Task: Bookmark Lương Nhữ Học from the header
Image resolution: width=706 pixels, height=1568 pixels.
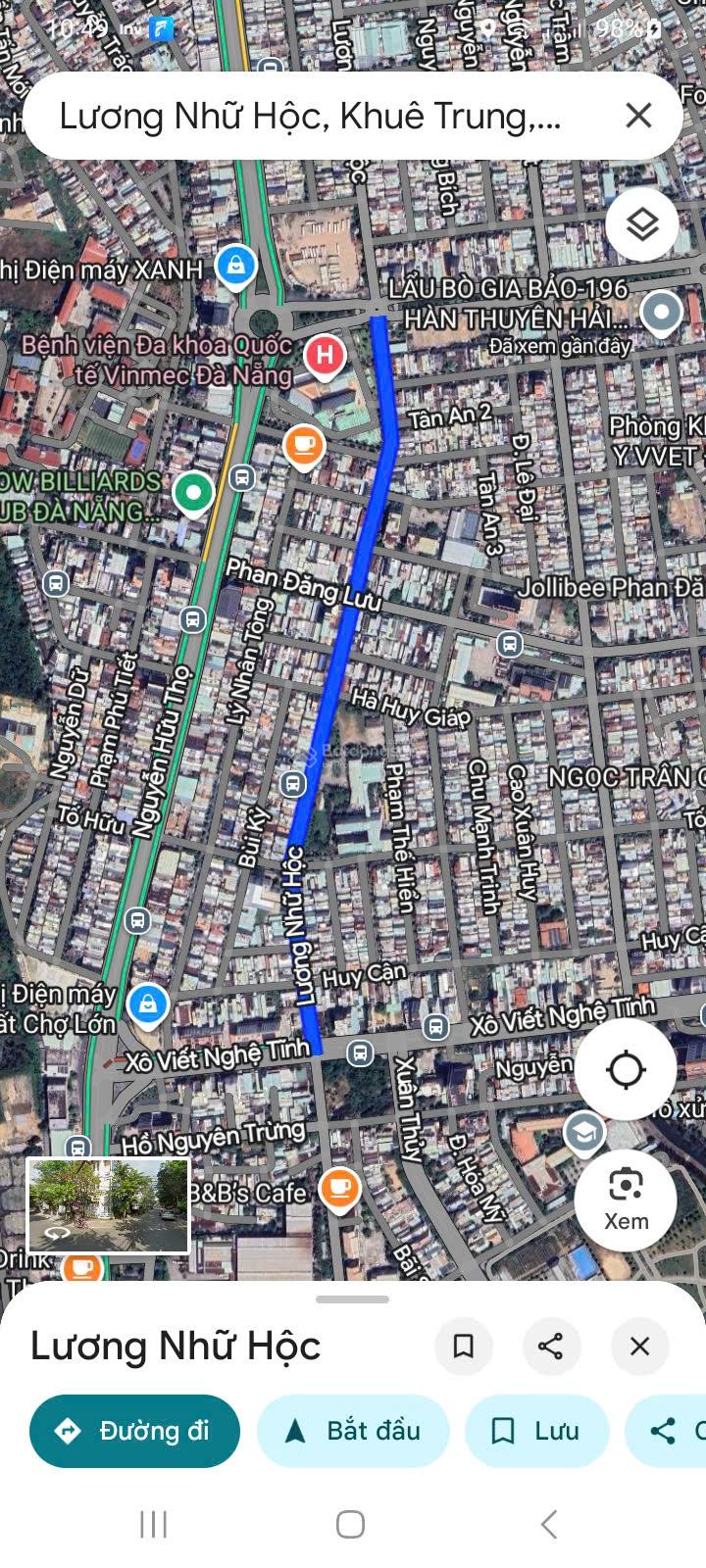Action: 463,1346
